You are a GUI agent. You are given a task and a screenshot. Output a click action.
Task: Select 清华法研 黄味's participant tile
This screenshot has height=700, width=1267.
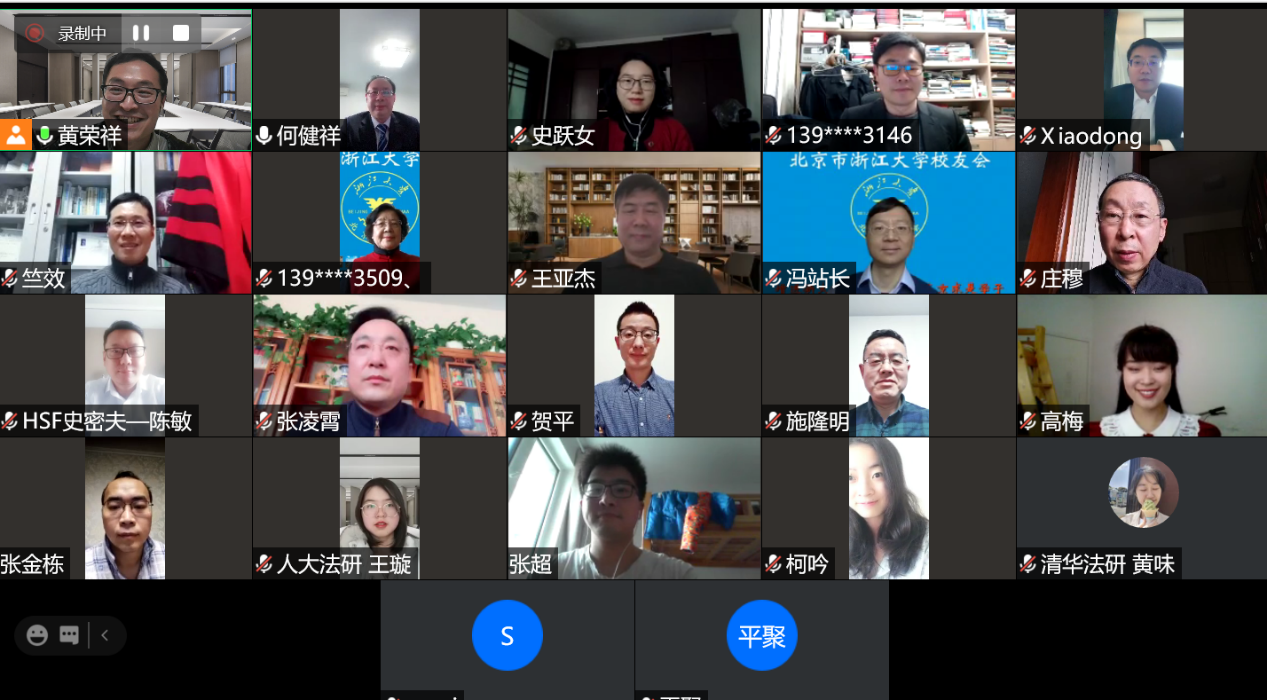[1142, 508]
